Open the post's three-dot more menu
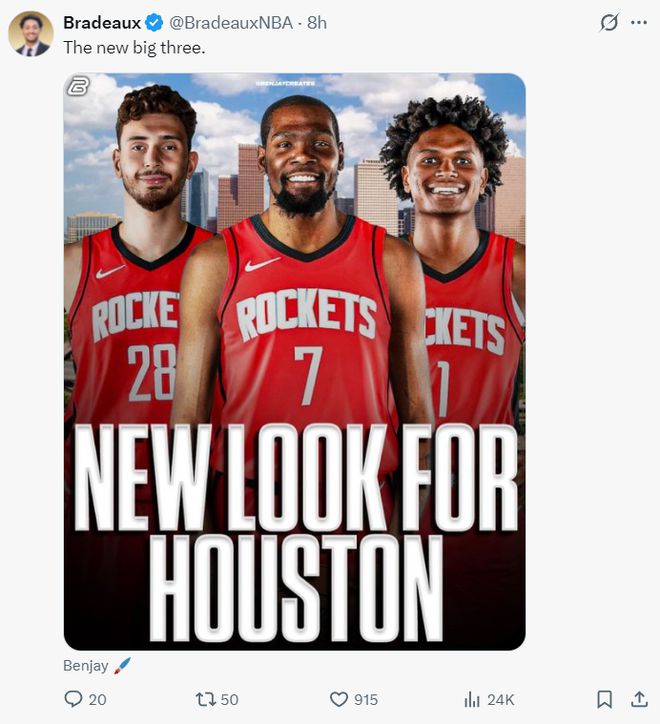 point(639,22)
